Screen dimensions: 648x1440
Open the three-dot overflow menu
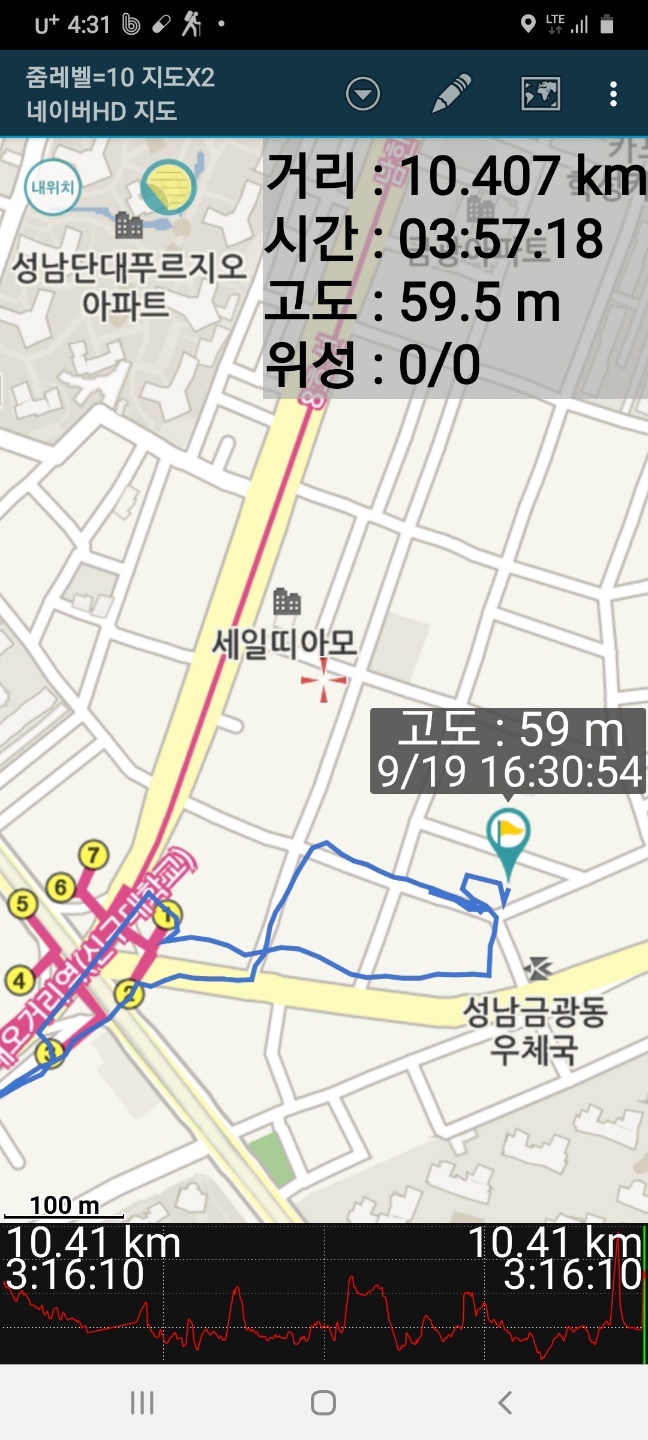click(613, 95)
